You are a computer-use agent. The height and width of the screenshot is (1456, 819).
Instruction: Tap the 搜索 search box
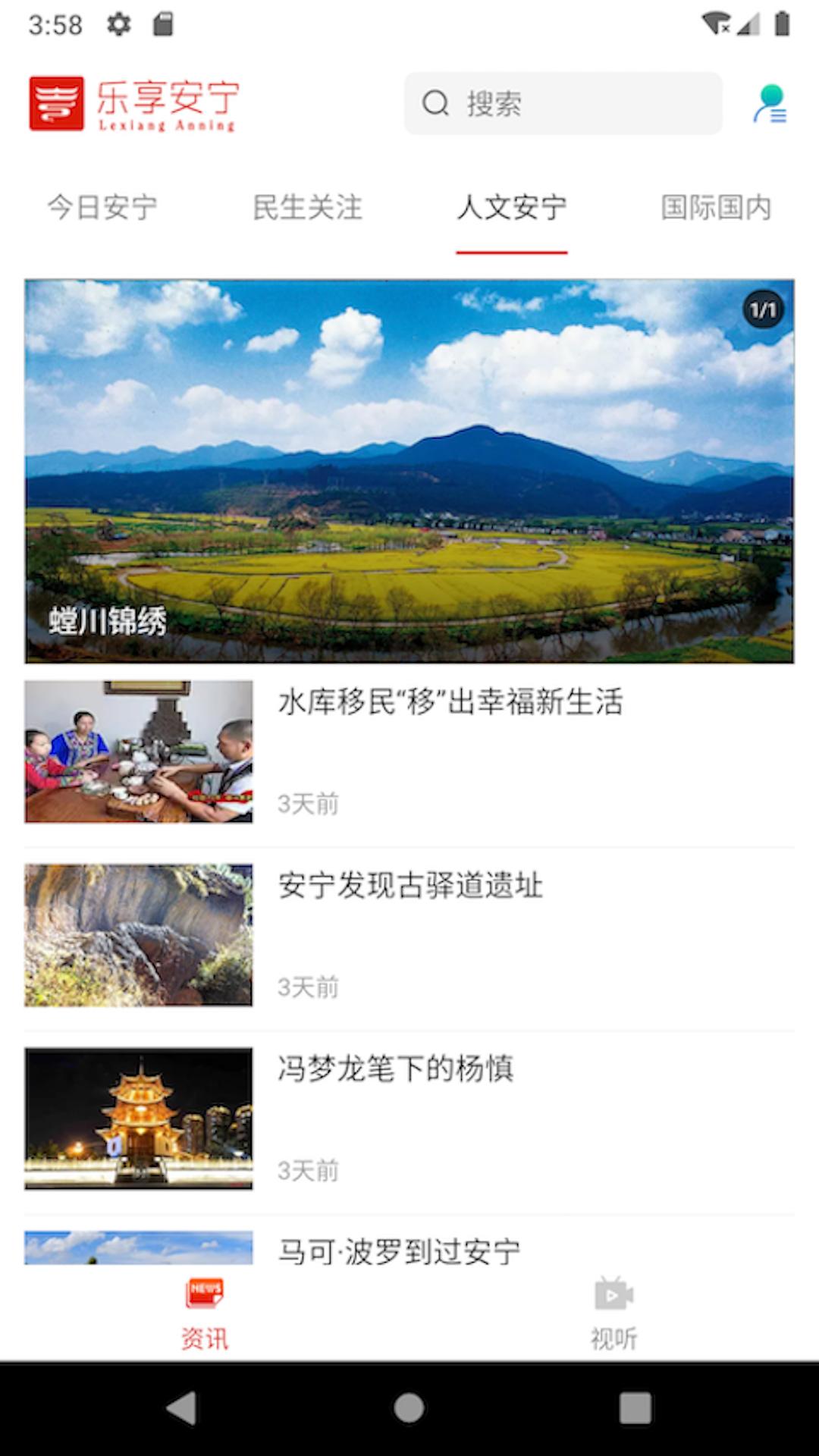coord(563,104)
